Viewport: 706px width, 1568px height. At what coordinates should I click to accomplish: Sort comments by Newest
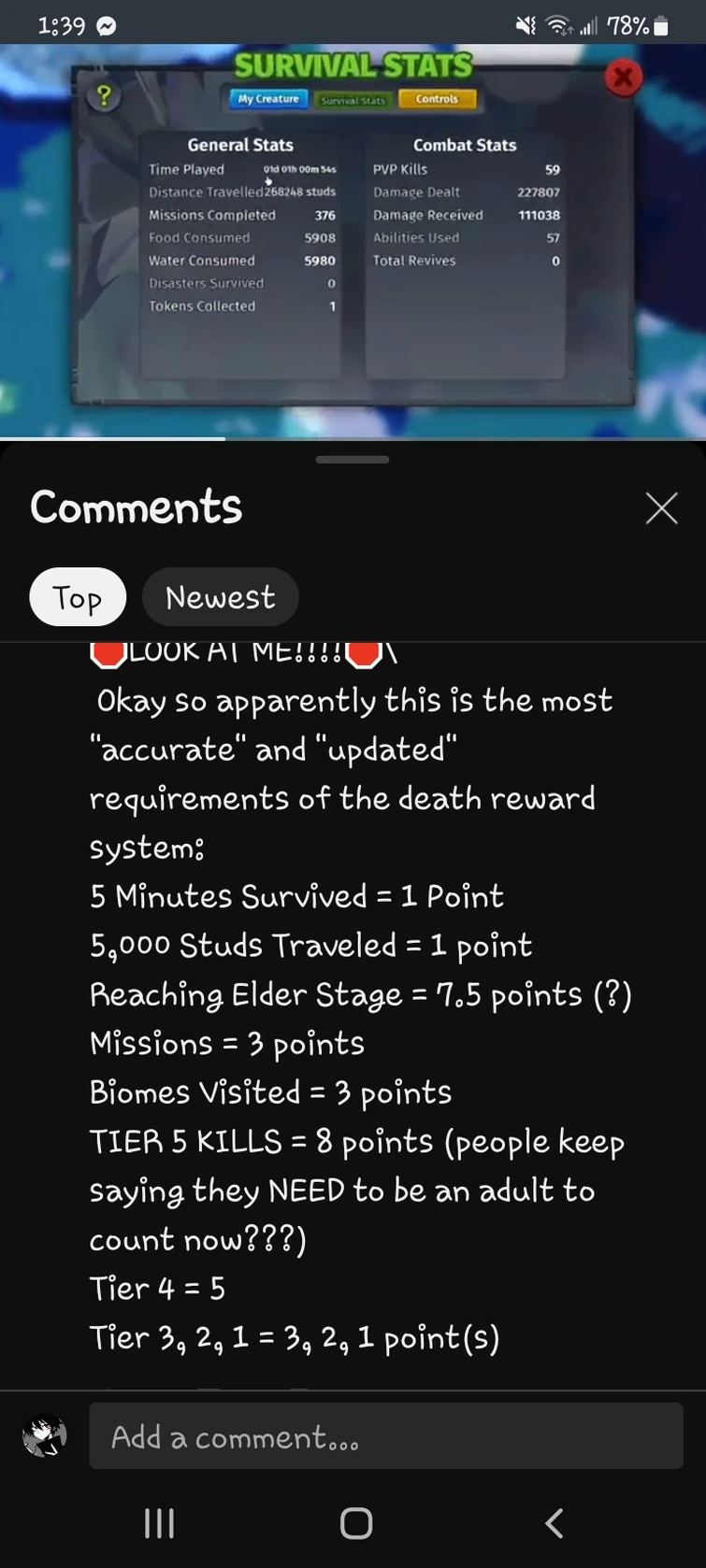click(220, 597)
